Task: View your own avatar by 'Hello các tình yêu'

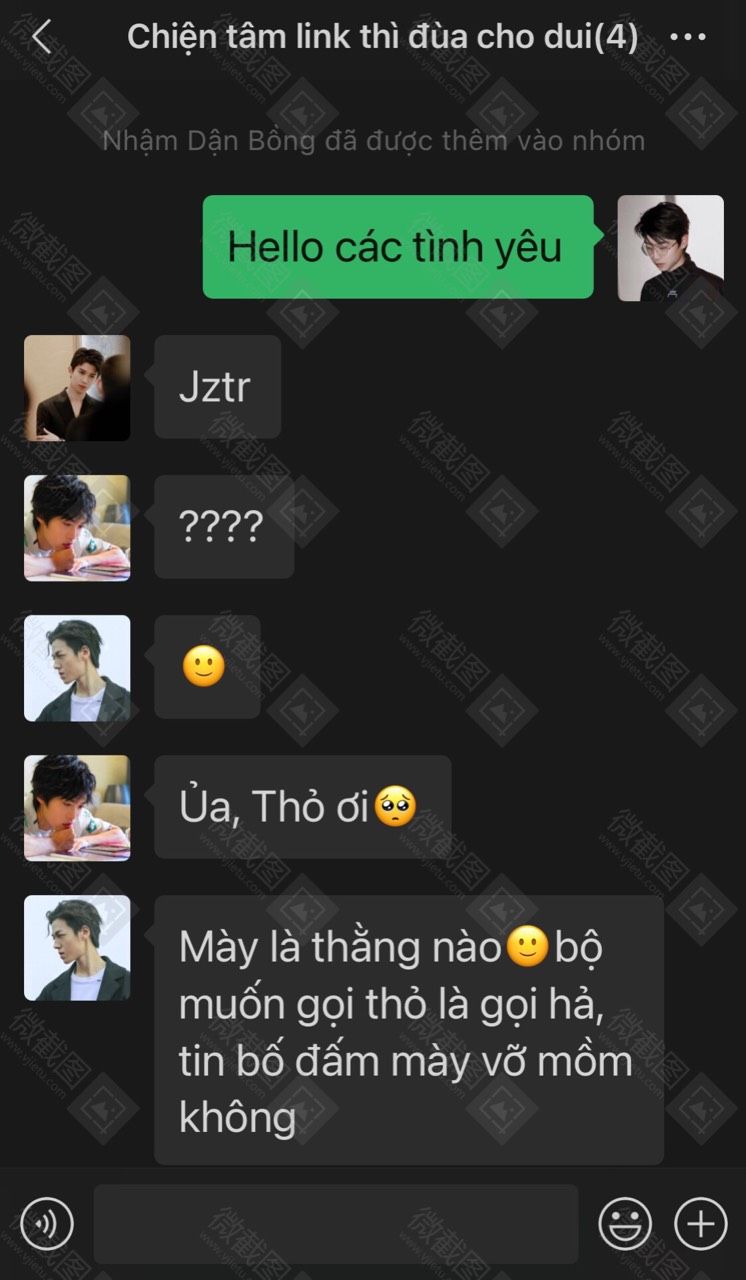Action: click(670, 248)
